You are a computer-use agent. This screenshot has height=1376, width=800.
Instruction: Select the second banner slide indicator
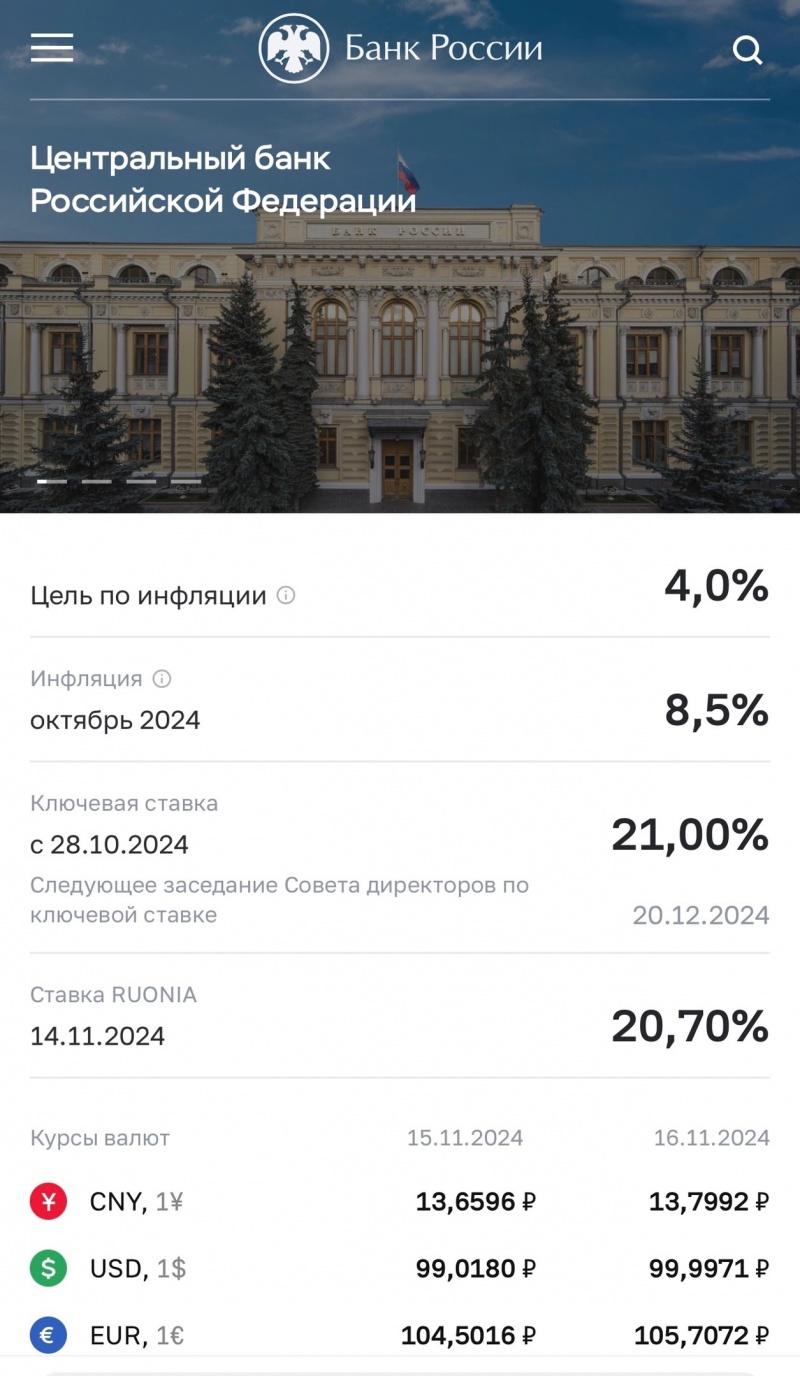(x=96, y=481)
